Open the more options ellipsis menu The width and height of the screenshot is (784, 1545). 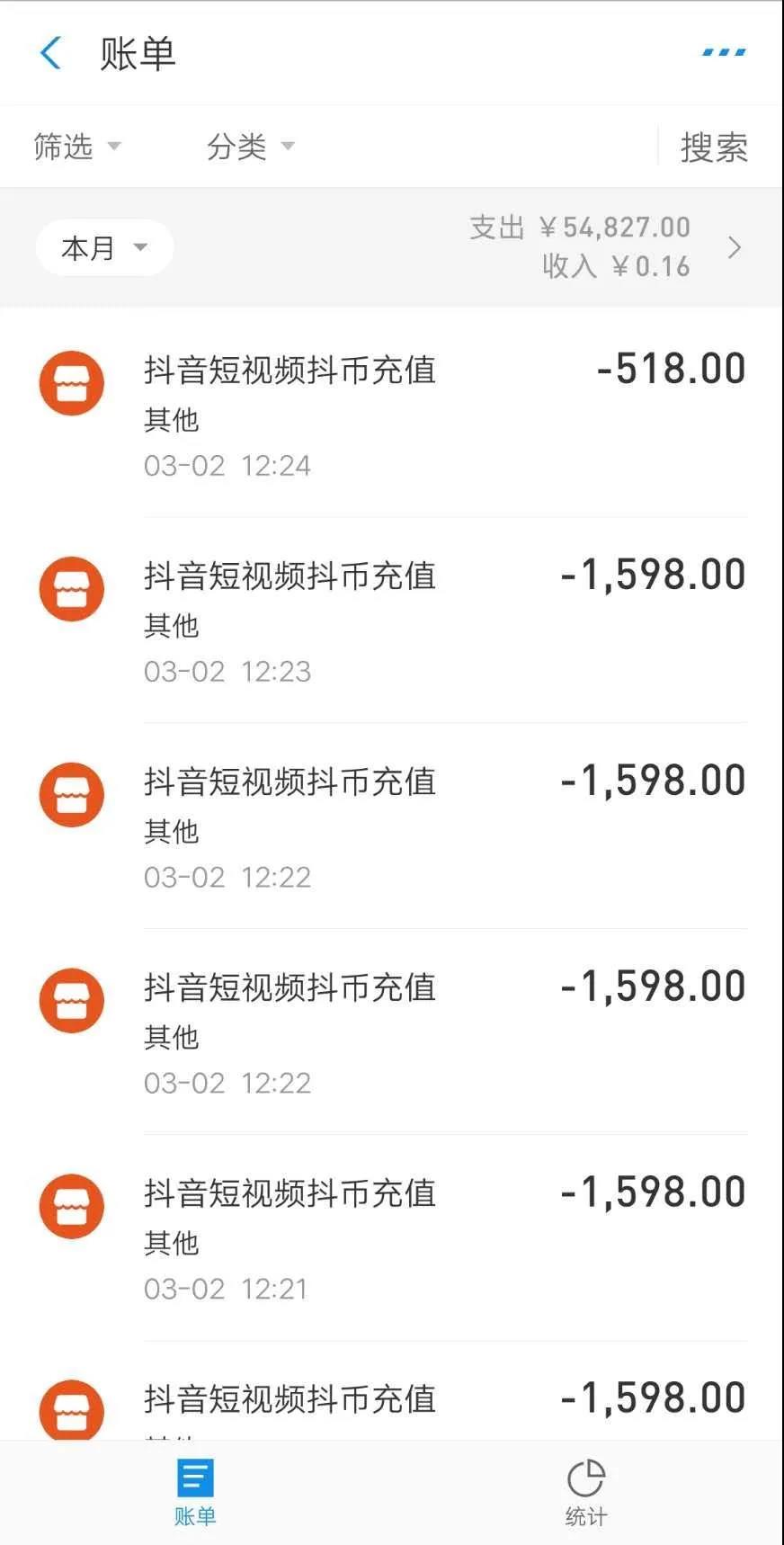pos(721,53)
